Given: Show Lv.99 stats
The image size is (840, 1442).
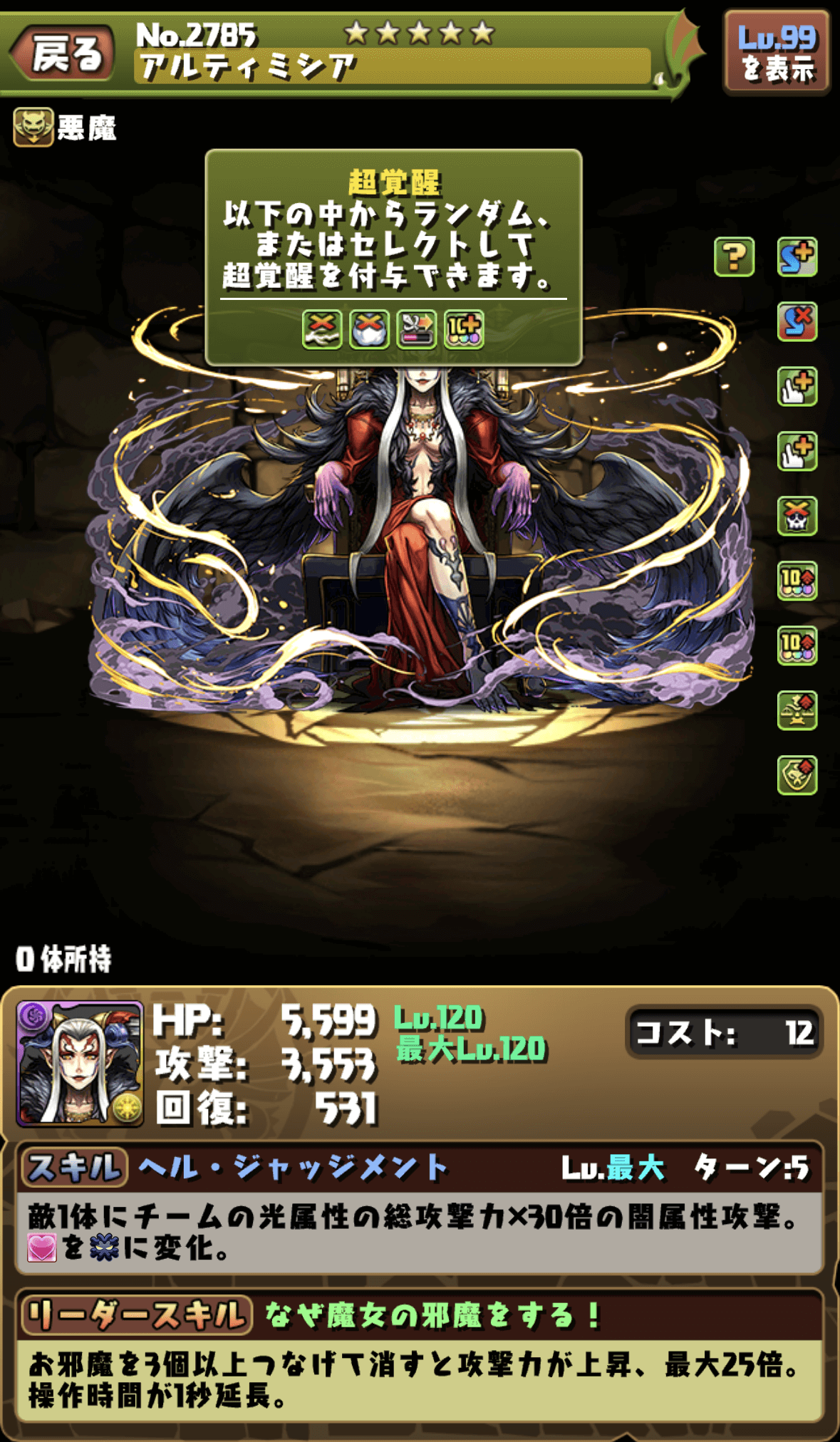Looking at the screenshot, I should tap(777, 52).
